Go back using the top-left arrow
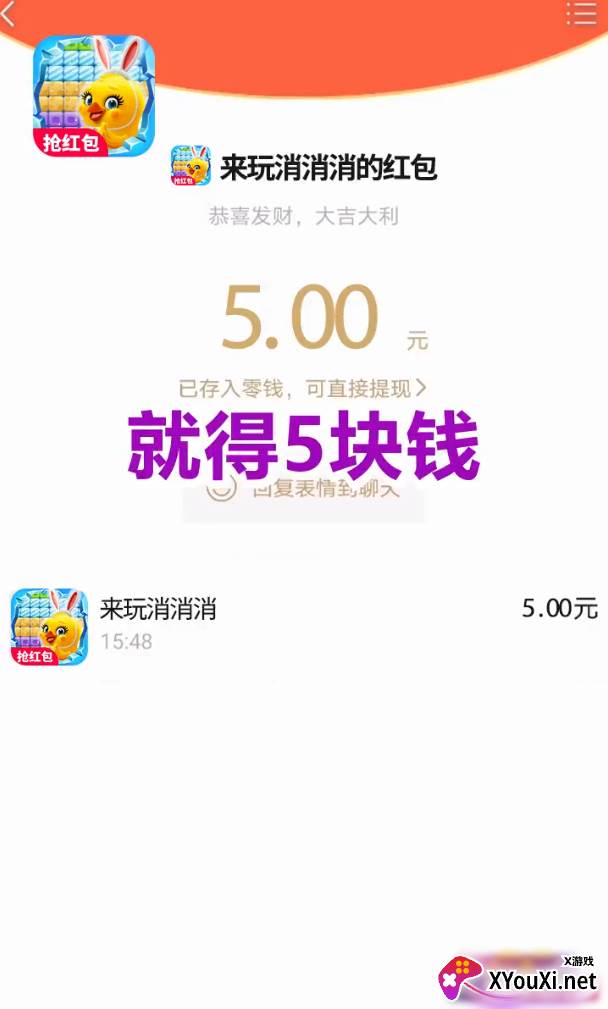Image resolution: width=608 pixels, height=1009 pixels. [8, 13]
